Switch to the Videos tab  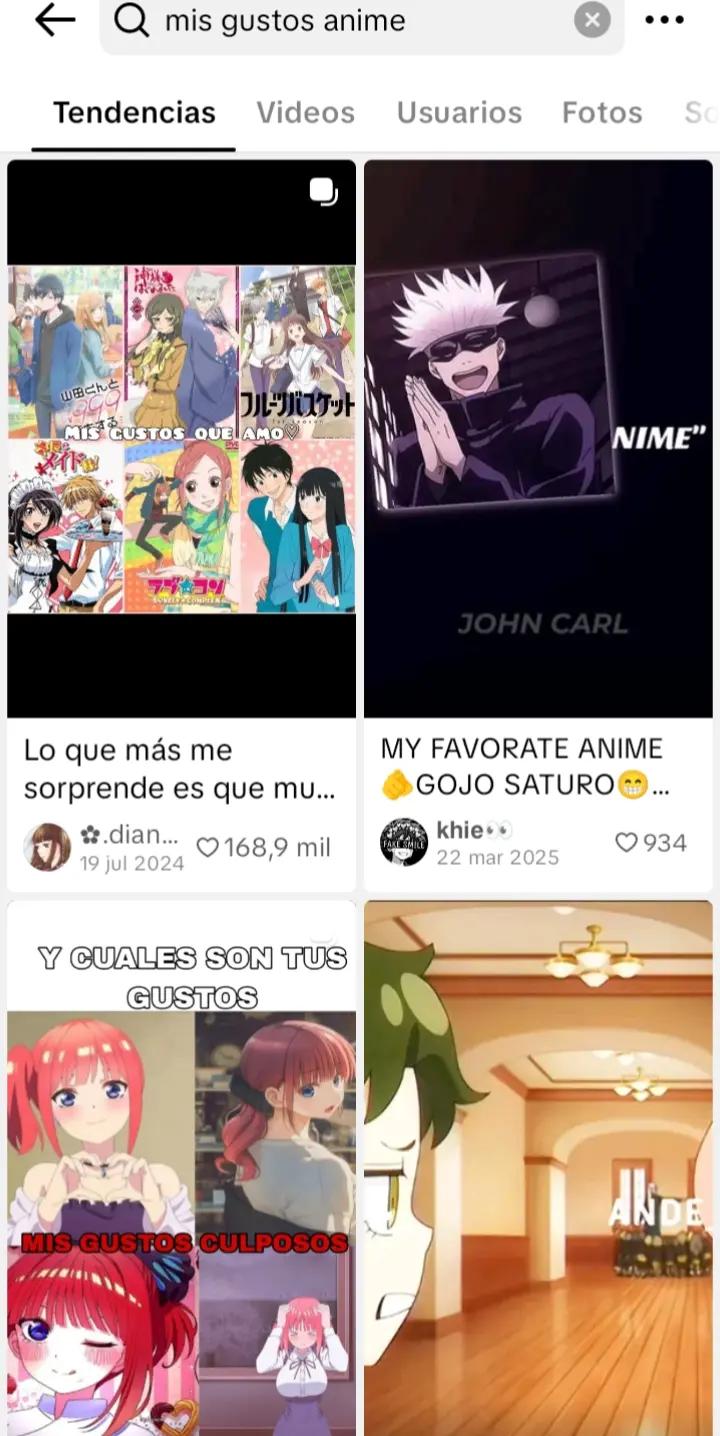pos(305,113)
